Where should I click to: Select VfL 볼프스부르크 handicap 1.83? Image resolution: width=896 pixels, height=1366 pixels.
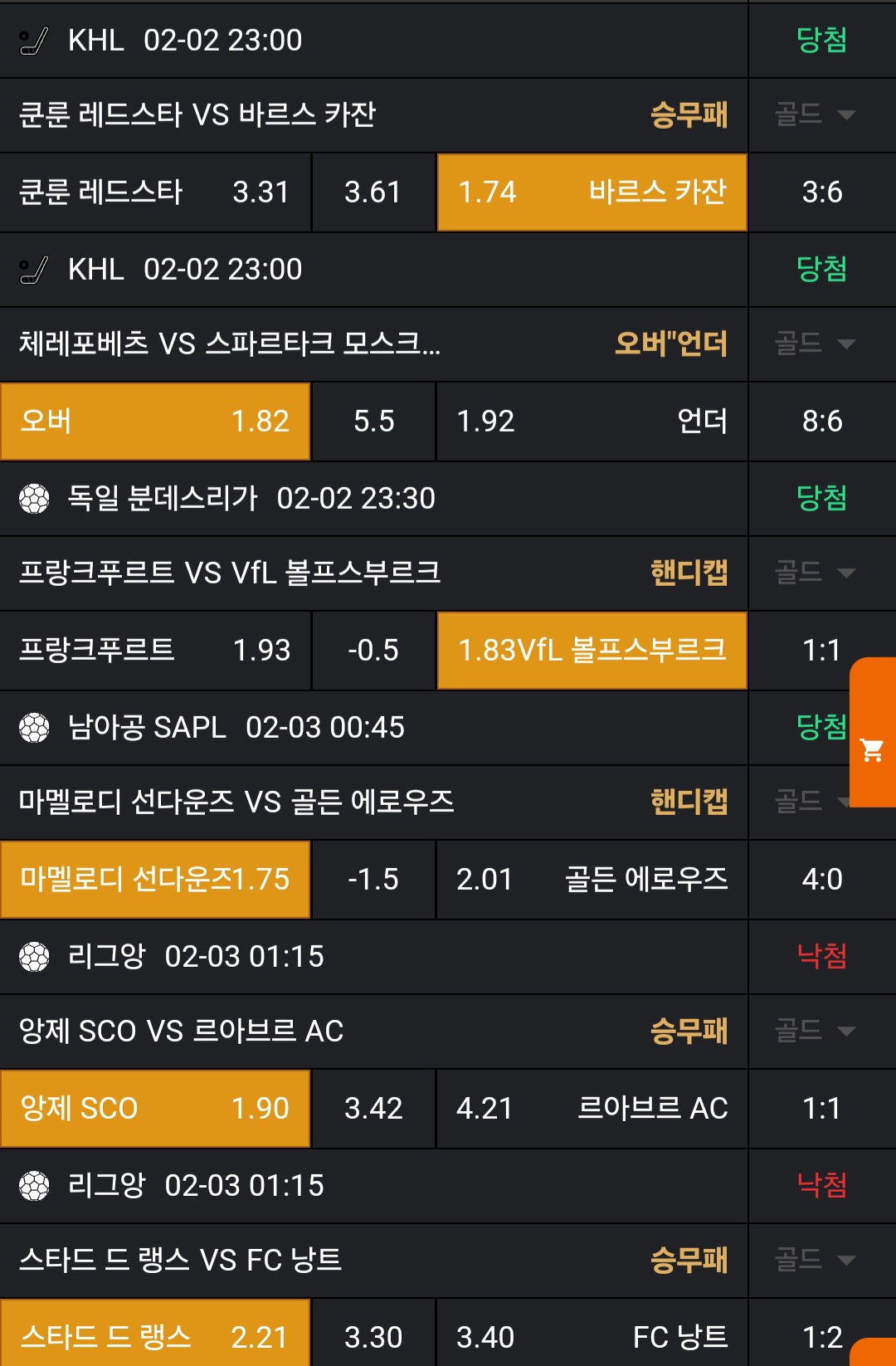coord(592,650)
